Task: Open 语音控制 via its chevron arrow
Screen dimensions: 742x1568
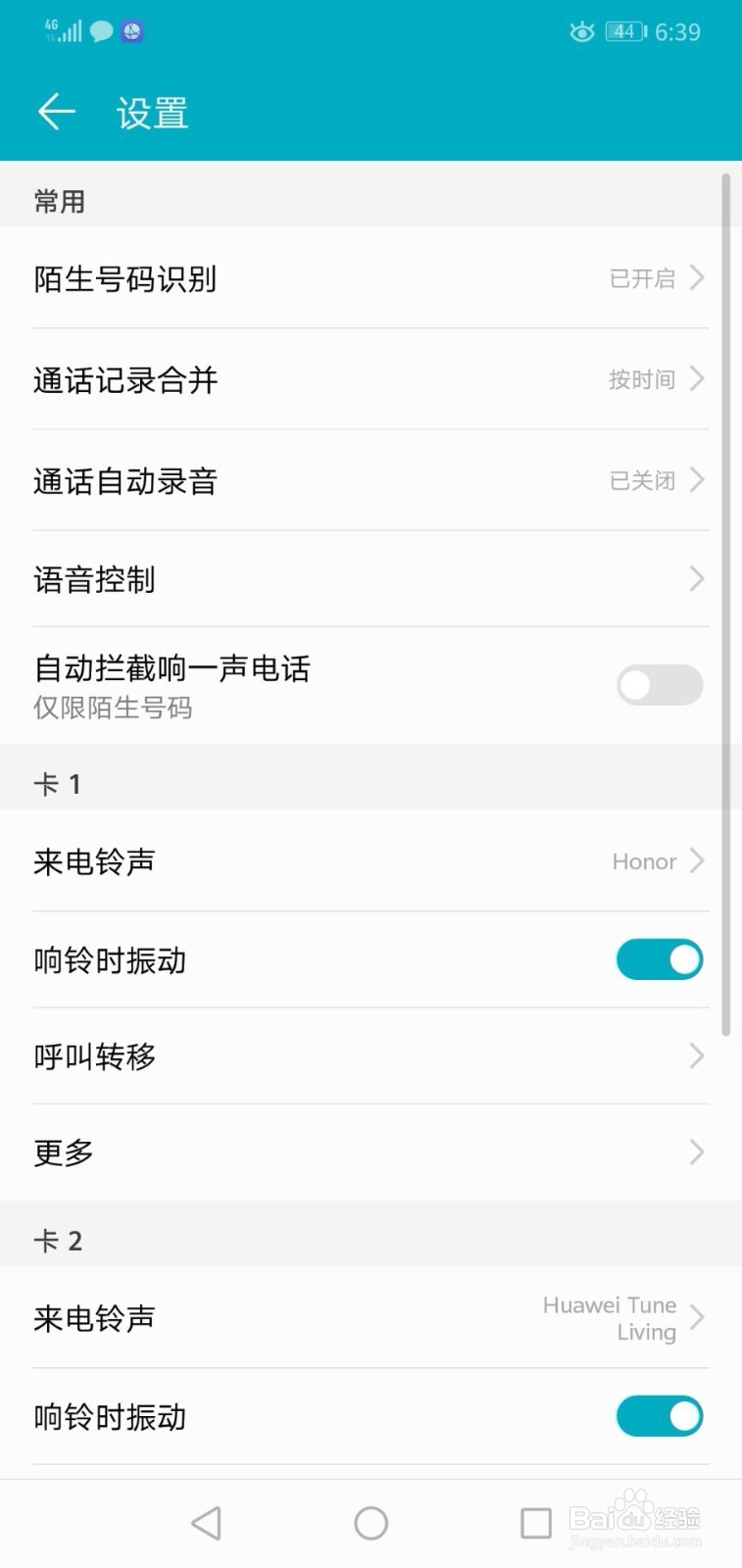Action: tap(696, 579)
